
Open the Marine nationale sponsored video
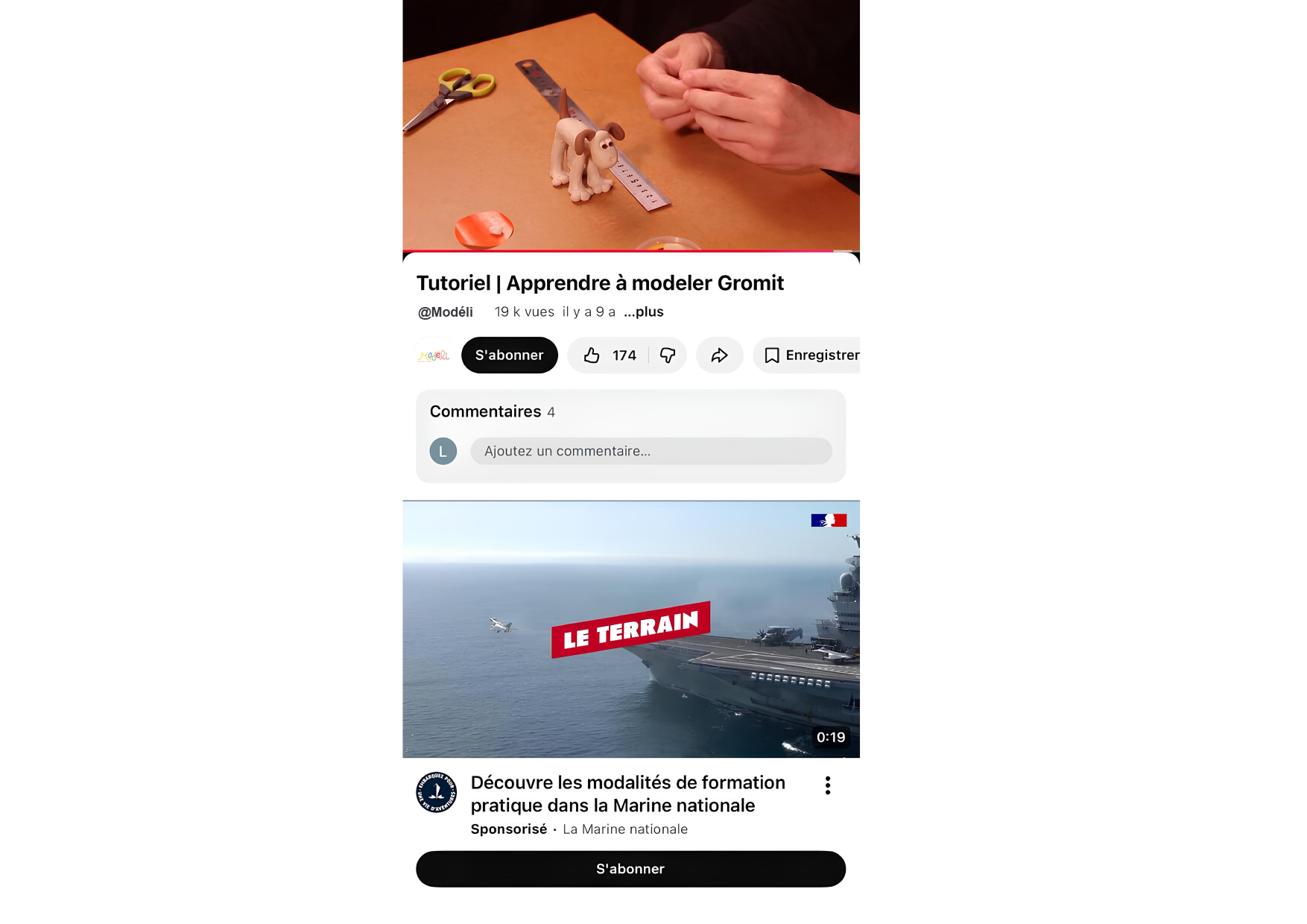click(x=630, y=630)
